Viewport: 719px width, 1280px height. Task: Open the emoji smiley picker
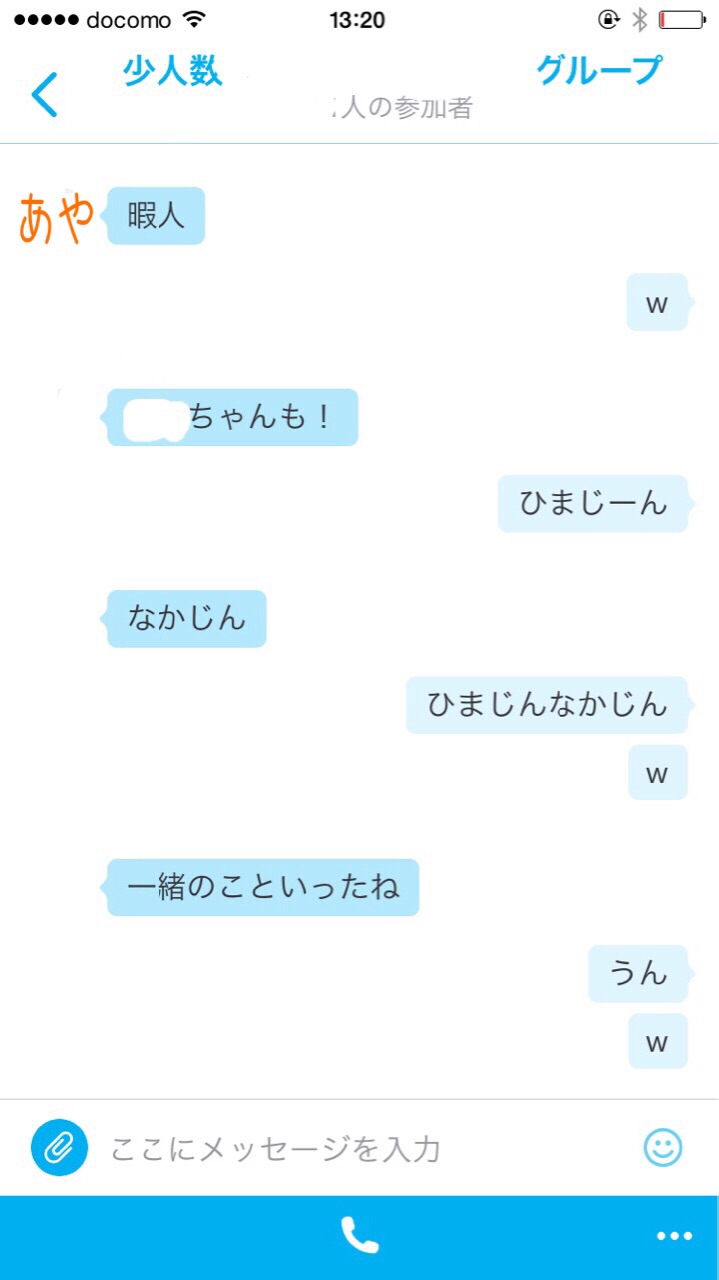[662, 1147]
